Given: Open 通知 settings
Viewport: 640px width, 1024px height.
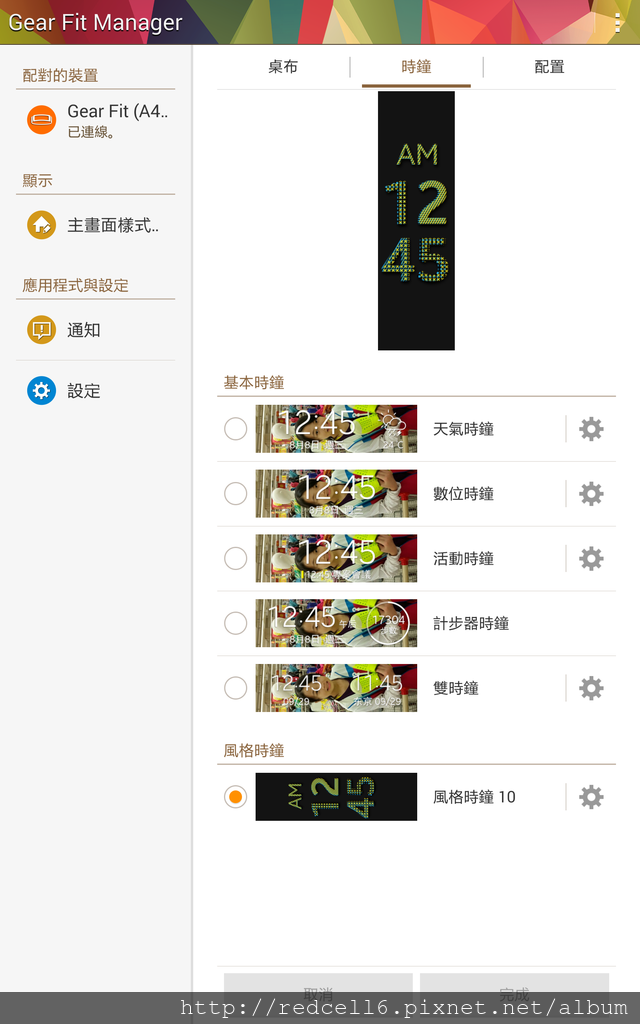Looking at the screenshot, I should [x=95, y=330].
